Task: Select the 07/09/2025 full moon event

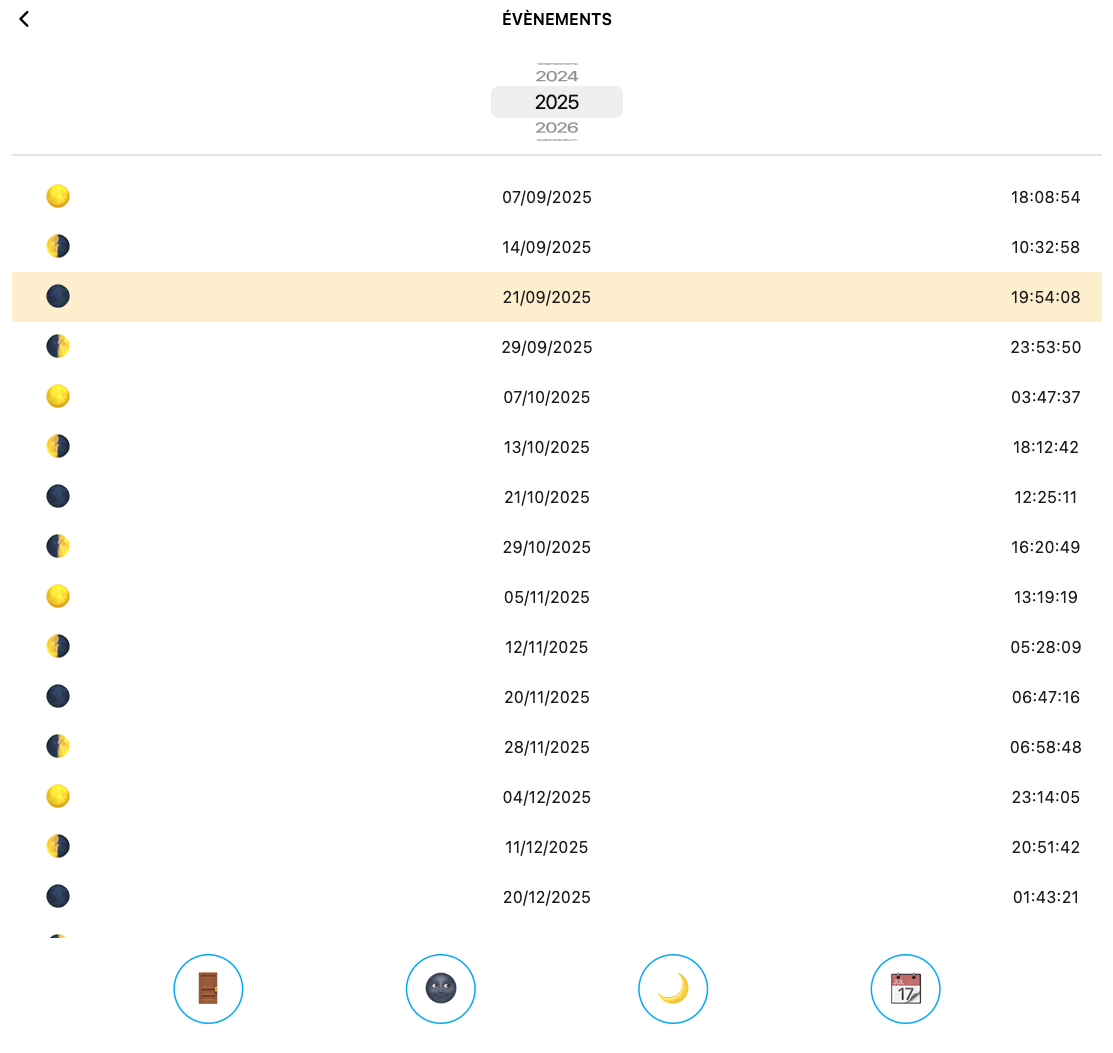Action: (547, 197)
